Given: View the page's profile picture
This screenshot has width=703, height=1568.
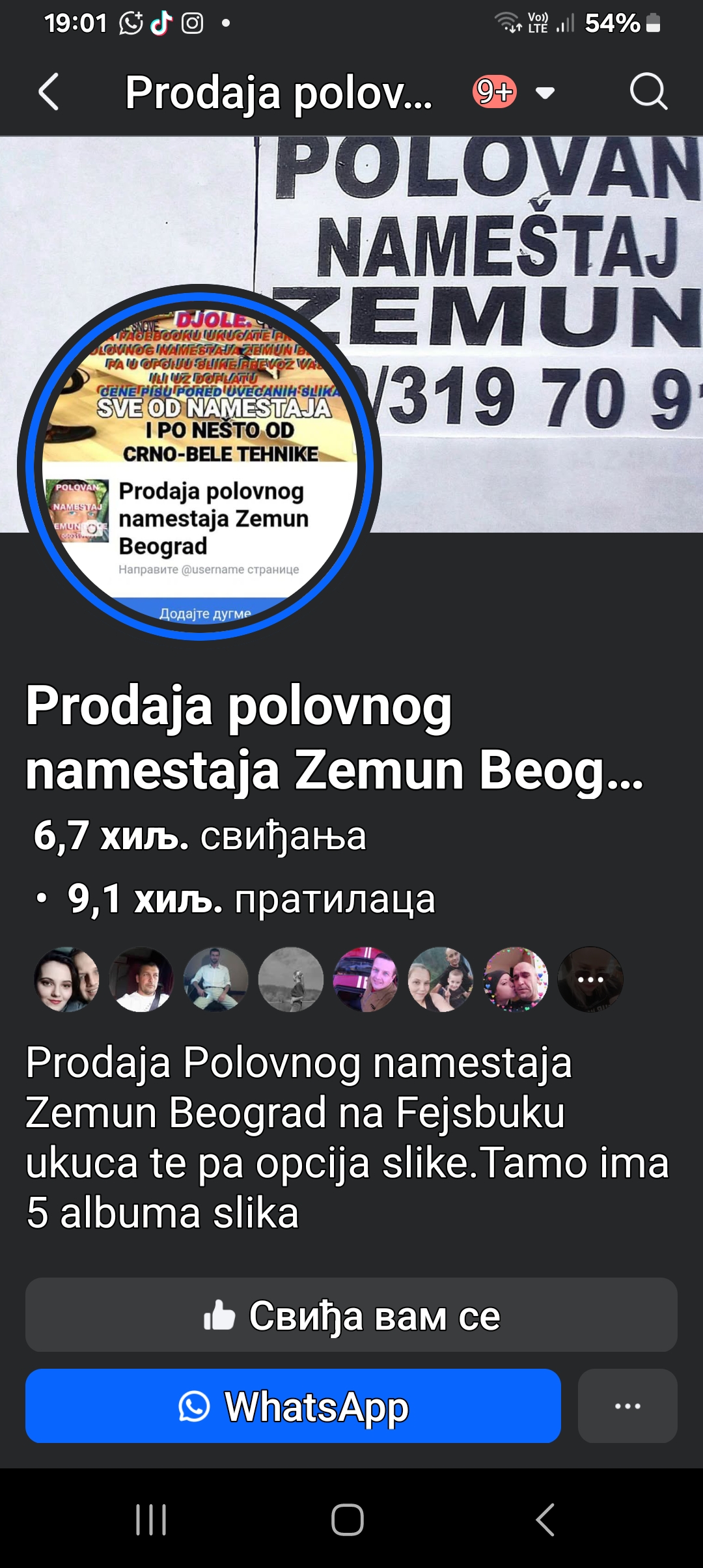Looking at the screenshot, I should click(x=200, y=464).
